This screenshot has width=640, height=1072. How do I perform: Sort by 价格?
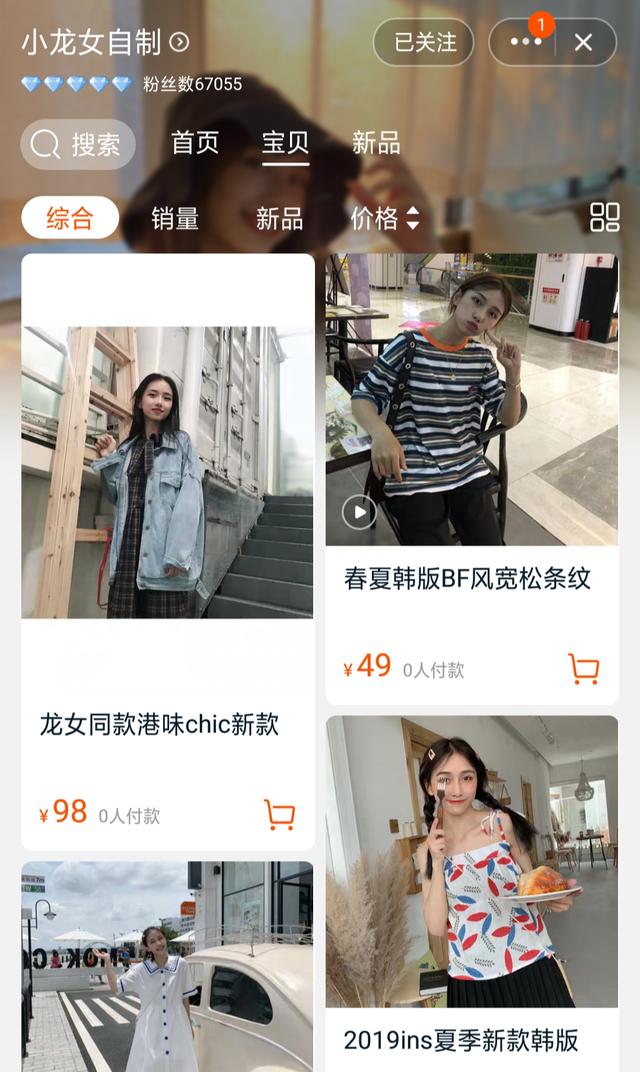[384, 219]
